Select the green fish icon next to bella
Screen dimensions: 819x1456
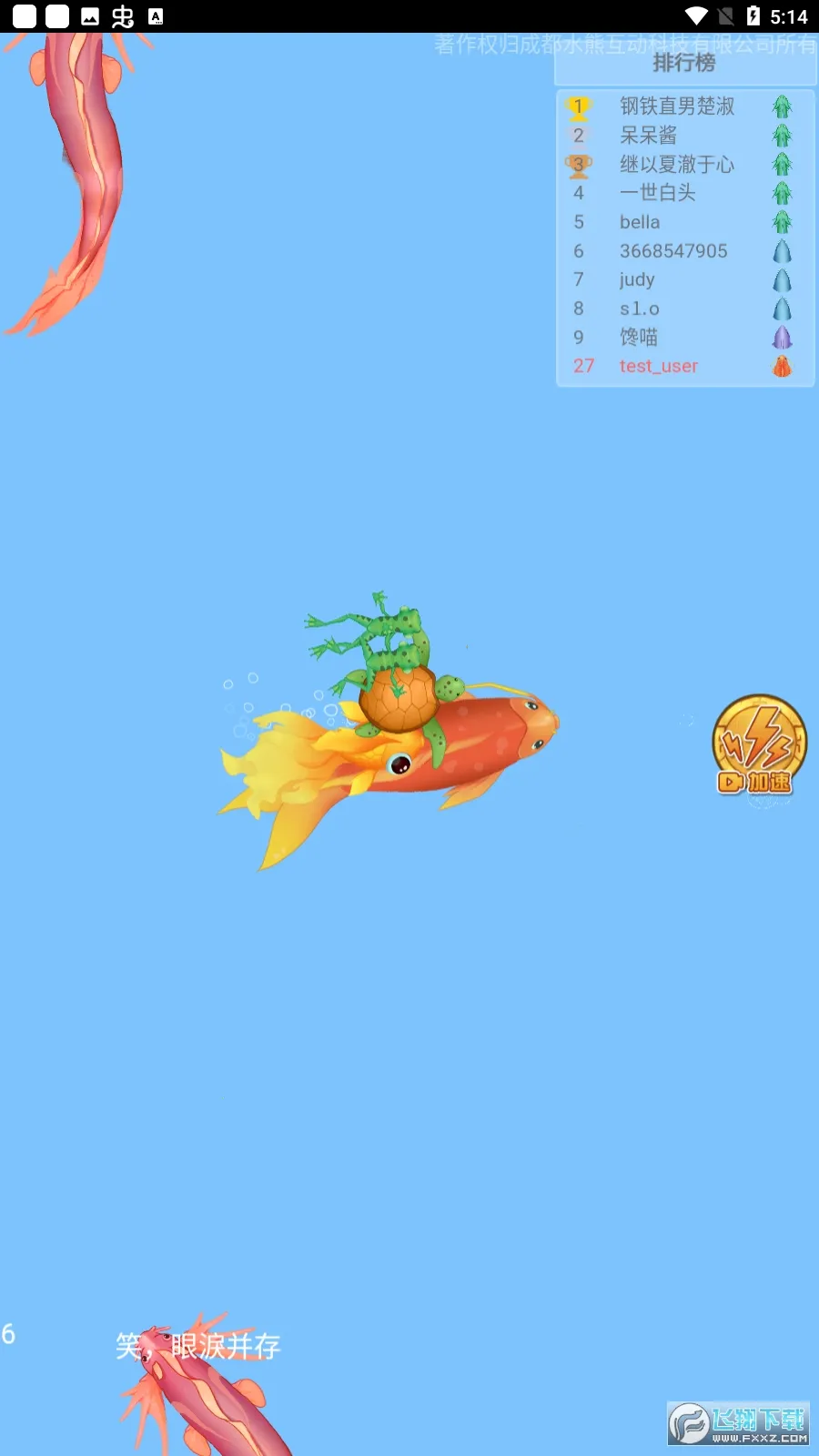click(x=782, y=222)
